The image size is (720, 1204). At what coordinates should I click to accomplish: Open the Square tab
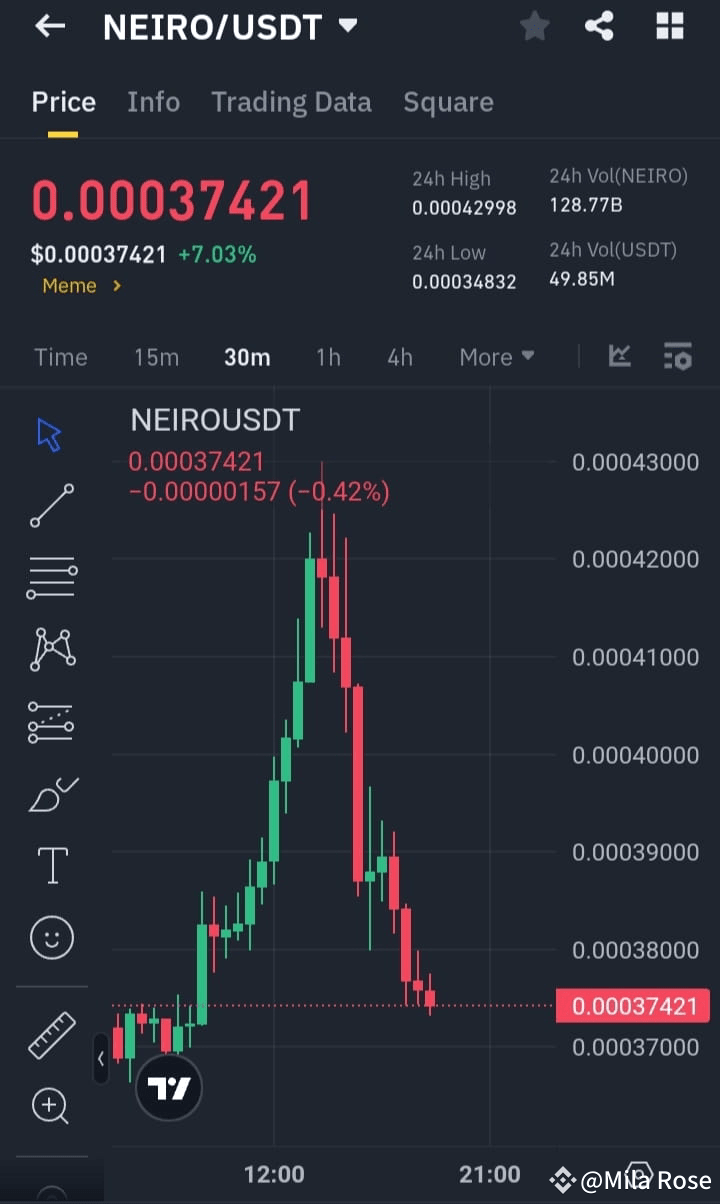[x=448, y=101]
